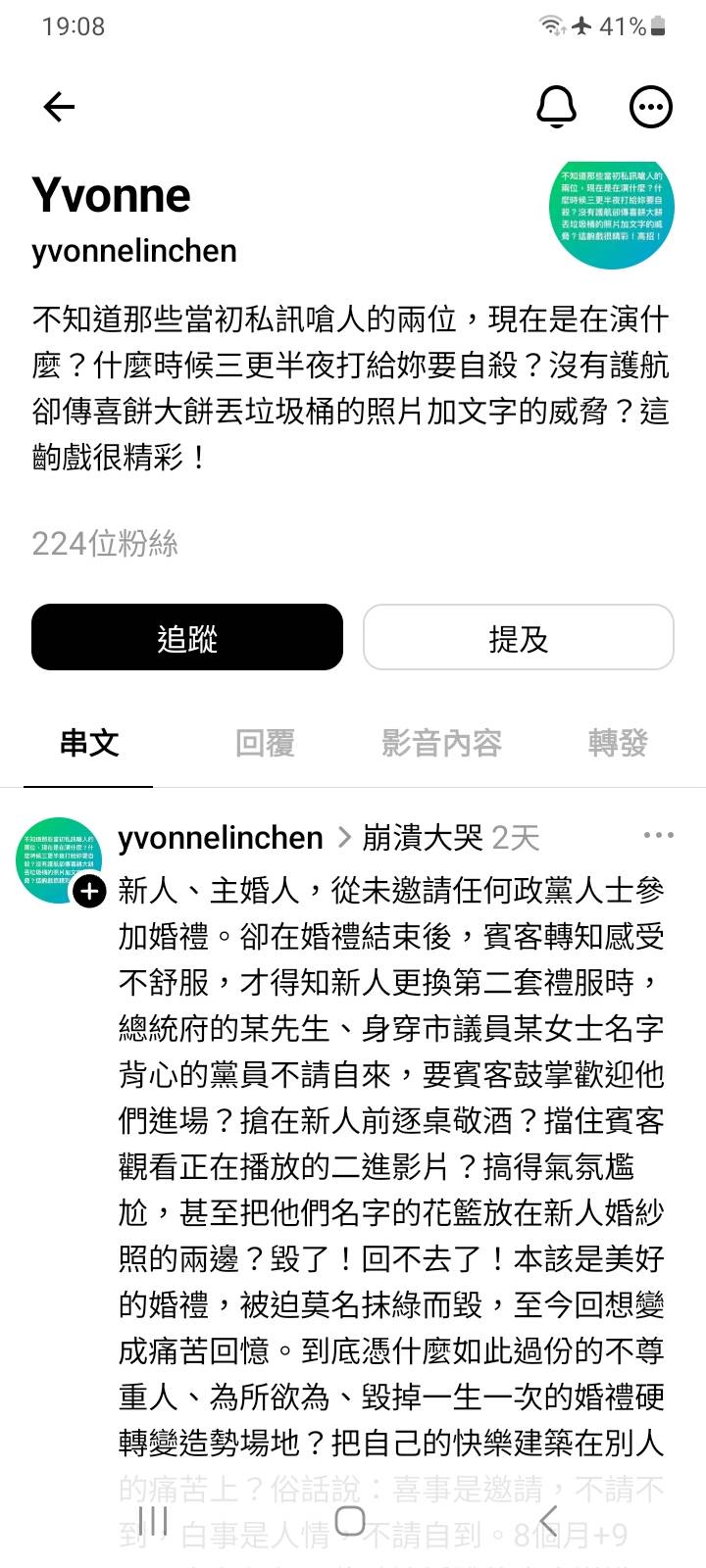Open the circled three-dot more options menu
The height and width of the screenshot is (1568, 706).
tap(651, 106)
